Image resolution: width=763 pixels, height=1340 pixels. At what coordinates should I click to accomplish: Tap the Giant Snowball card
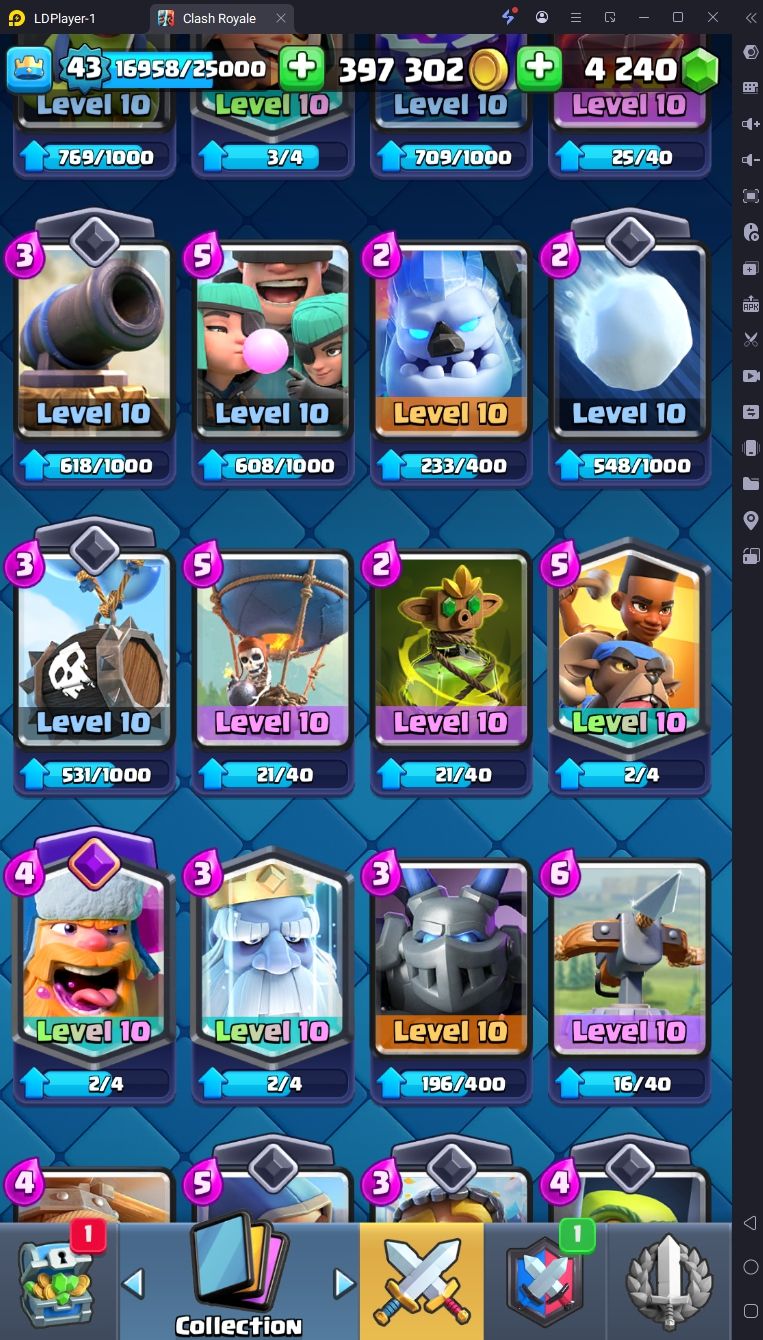click(629, 340)
